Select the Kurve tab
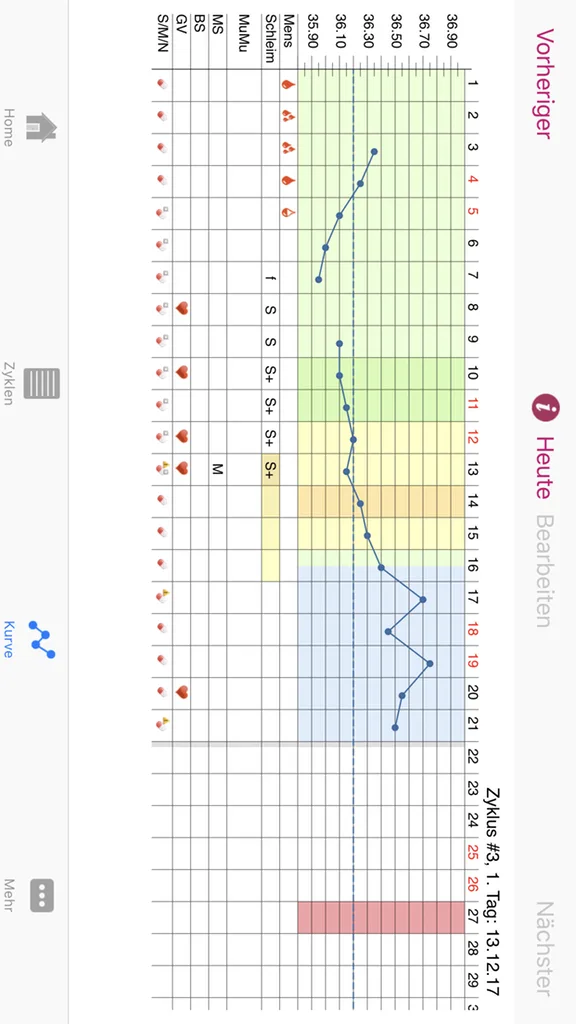The width and height of the screenshot is (576, 1024). (31, 639)
